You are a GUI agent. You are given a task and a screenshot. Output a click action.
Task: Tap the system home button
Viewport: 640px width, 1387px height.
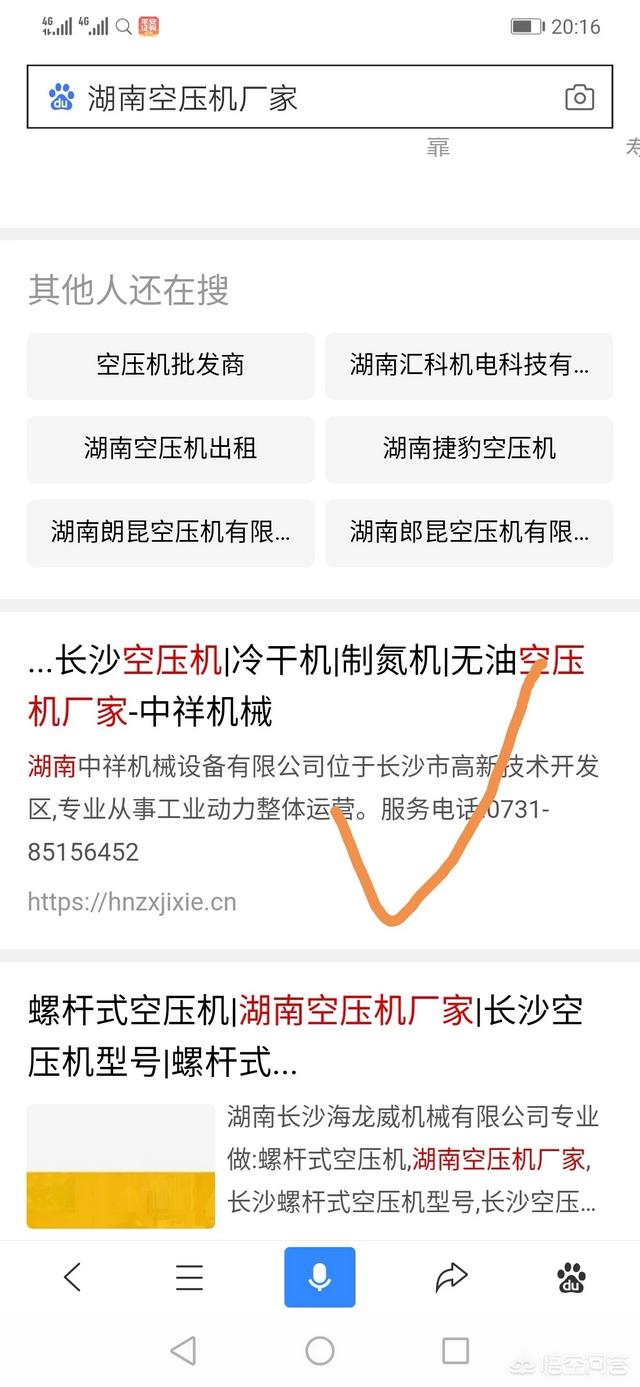click(x=320, y=1351)
